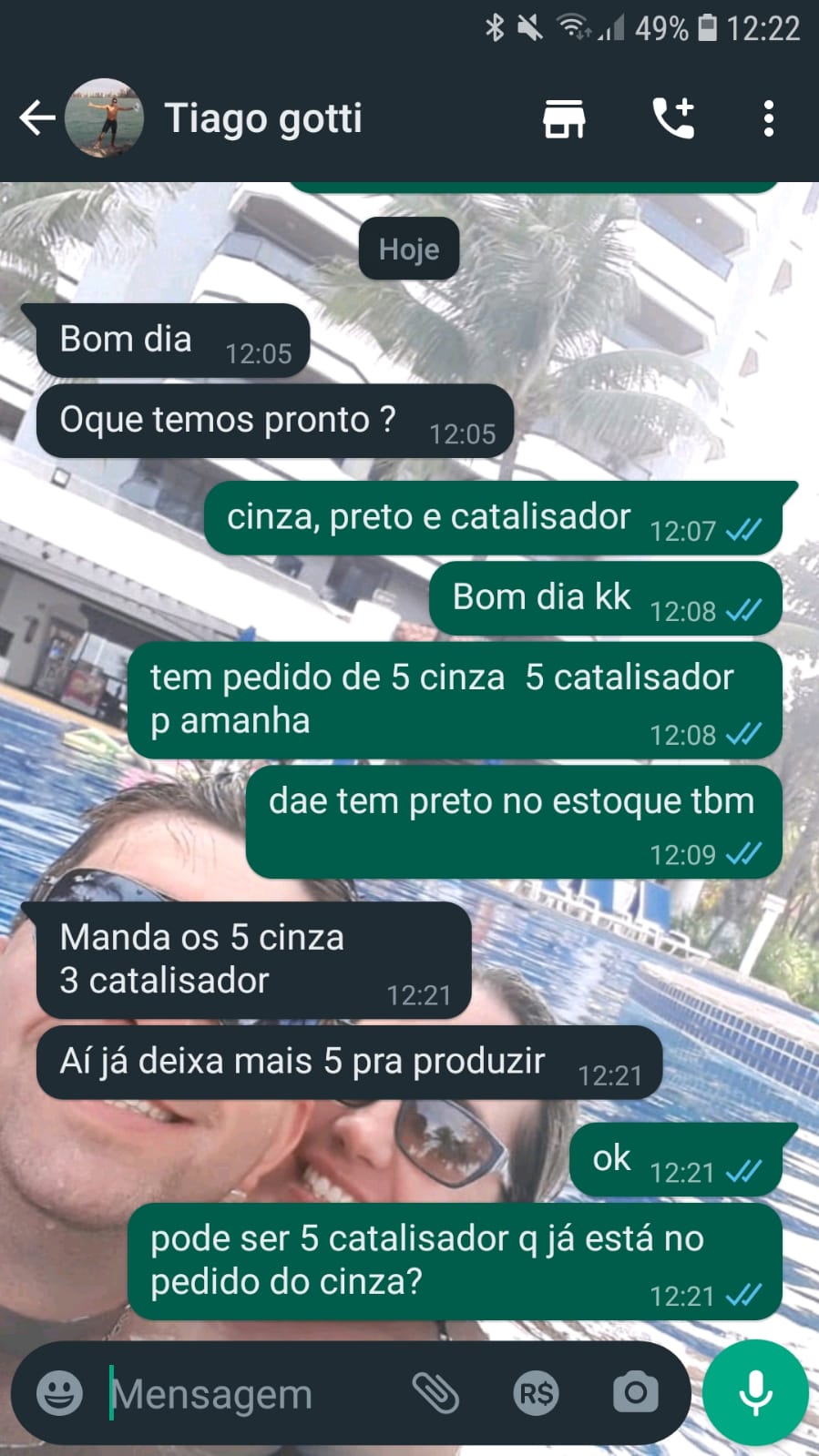Attach a file with the paperclip
The height and width of the screenshot is (1456, 819).
(435, 1393)
